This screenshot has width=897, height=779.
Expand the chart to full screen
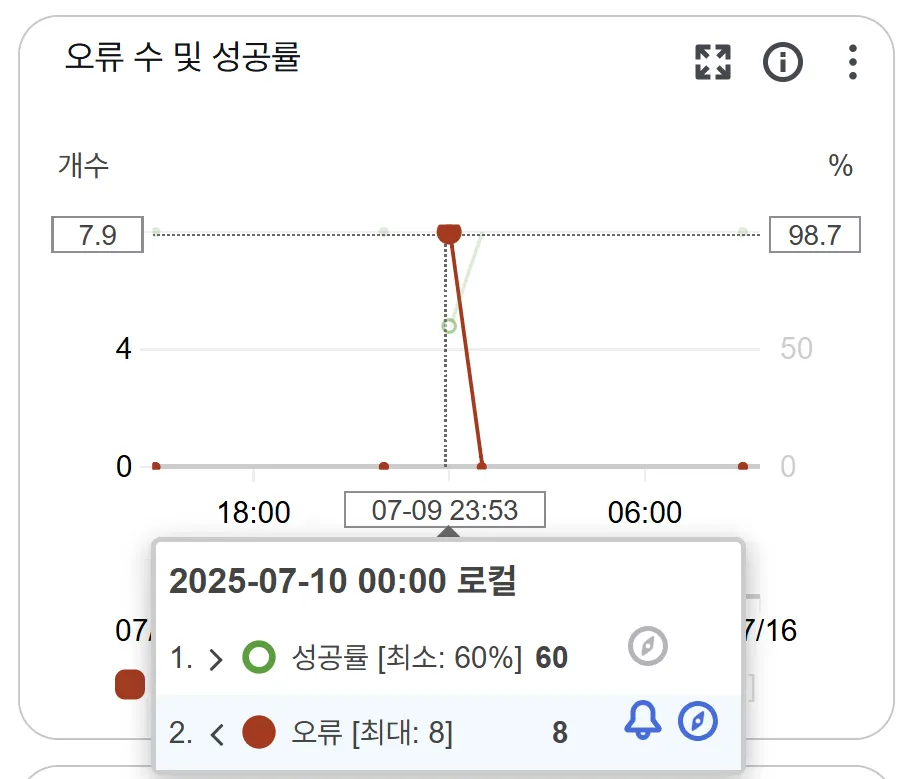pos(712,62)
